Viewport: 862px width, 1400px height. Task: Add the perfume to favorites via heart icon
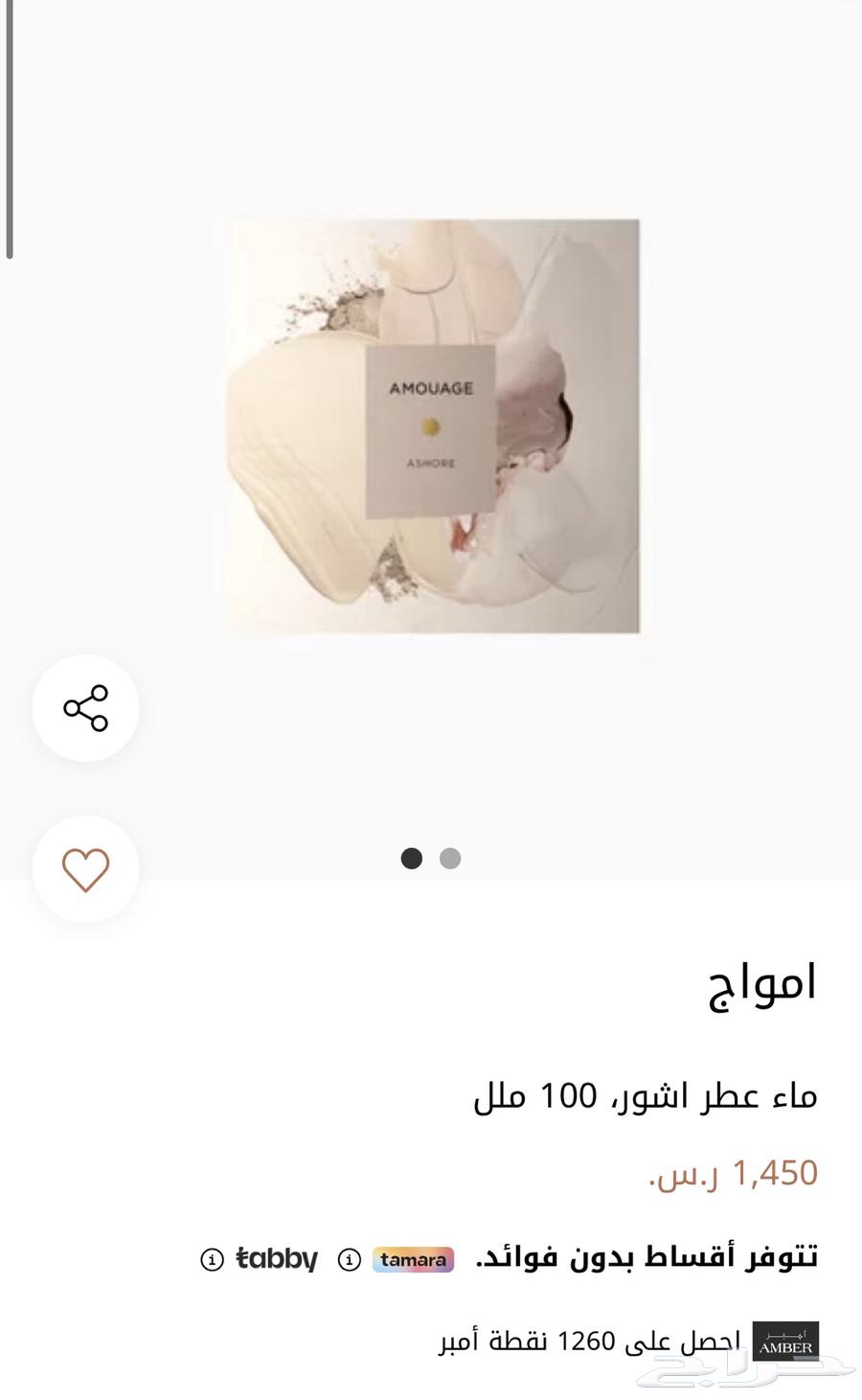pos(85,869)
